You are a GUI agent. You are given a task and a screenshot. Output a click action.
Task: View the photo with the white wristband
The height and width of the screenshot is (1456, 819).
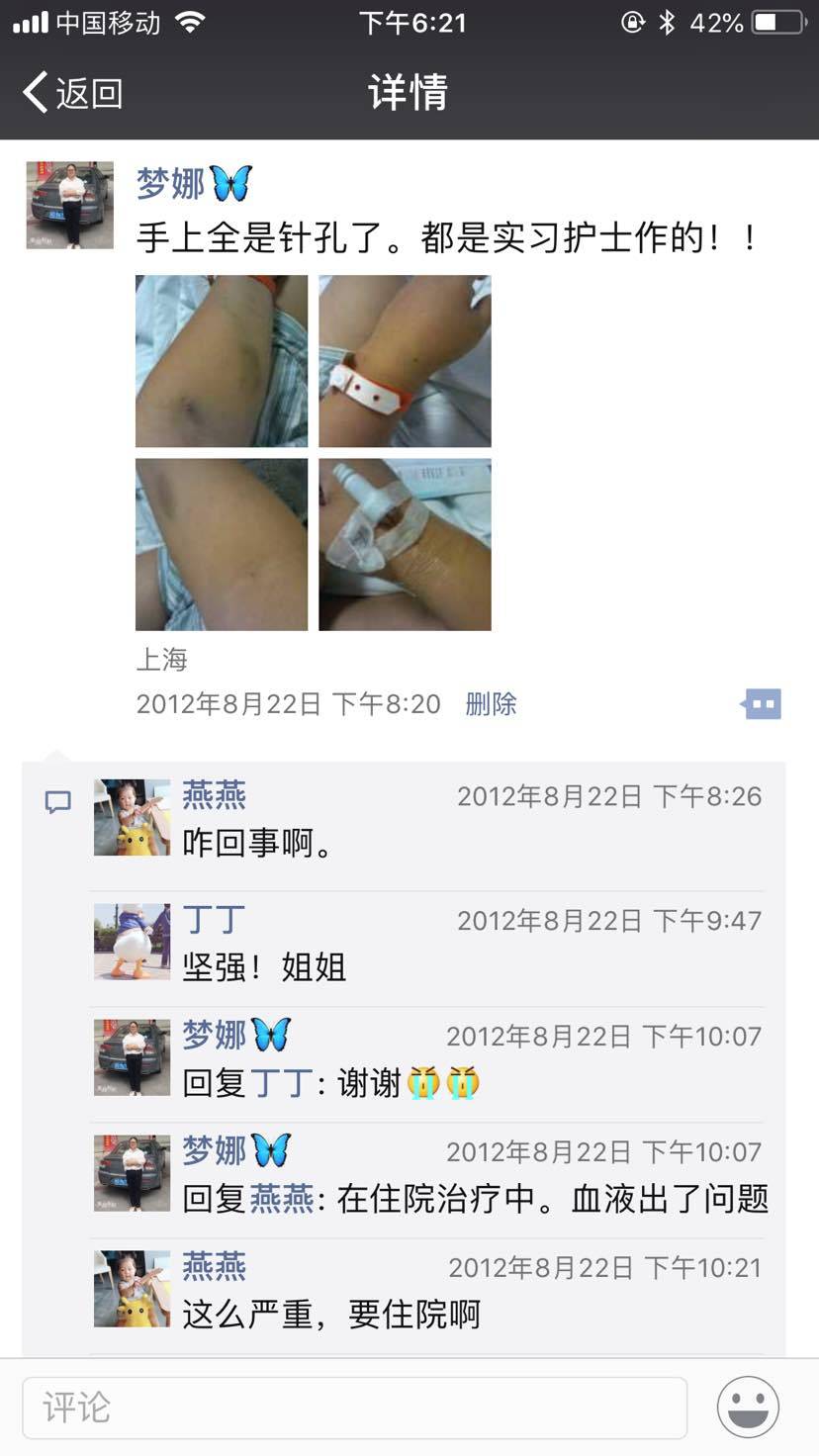click(405, 361)
